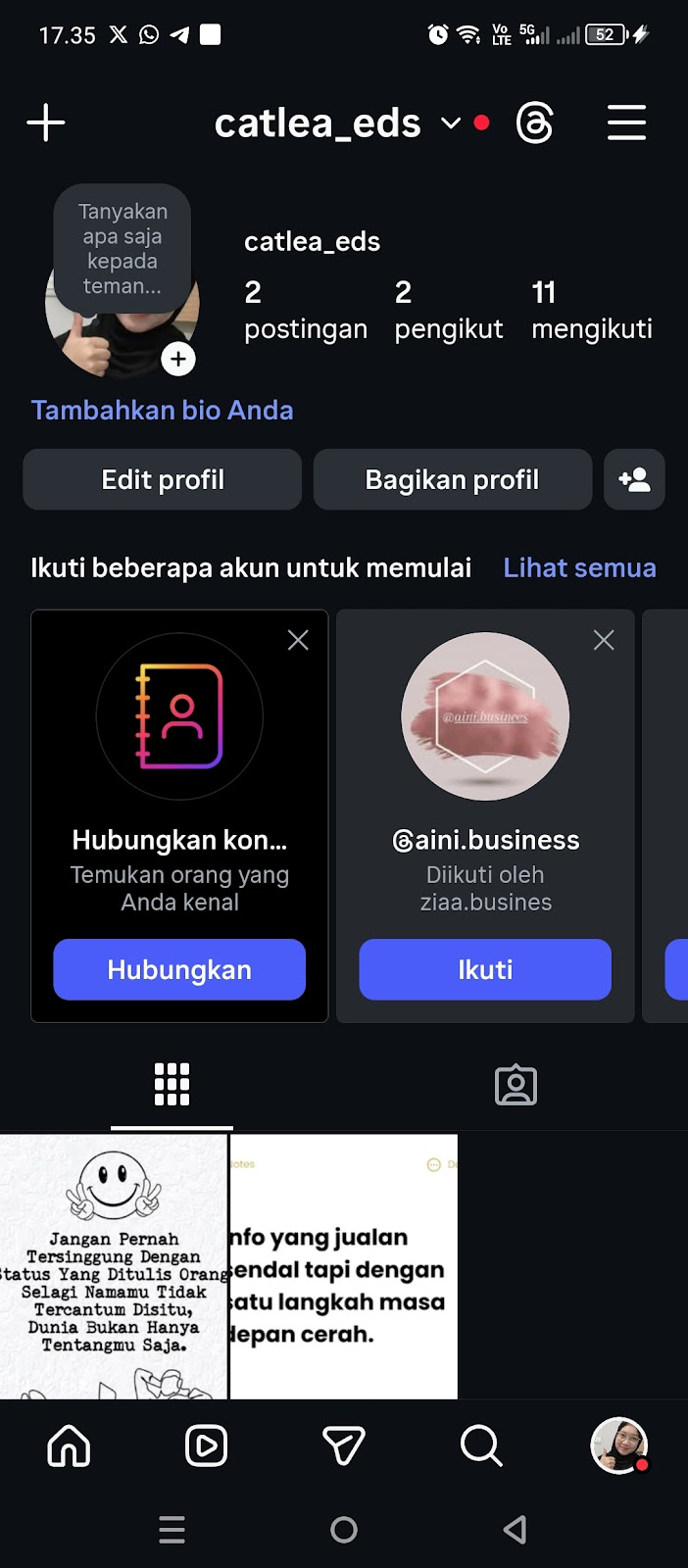
Task: Follow aini.business with the Ikuti button
Action: click(485, 970)
